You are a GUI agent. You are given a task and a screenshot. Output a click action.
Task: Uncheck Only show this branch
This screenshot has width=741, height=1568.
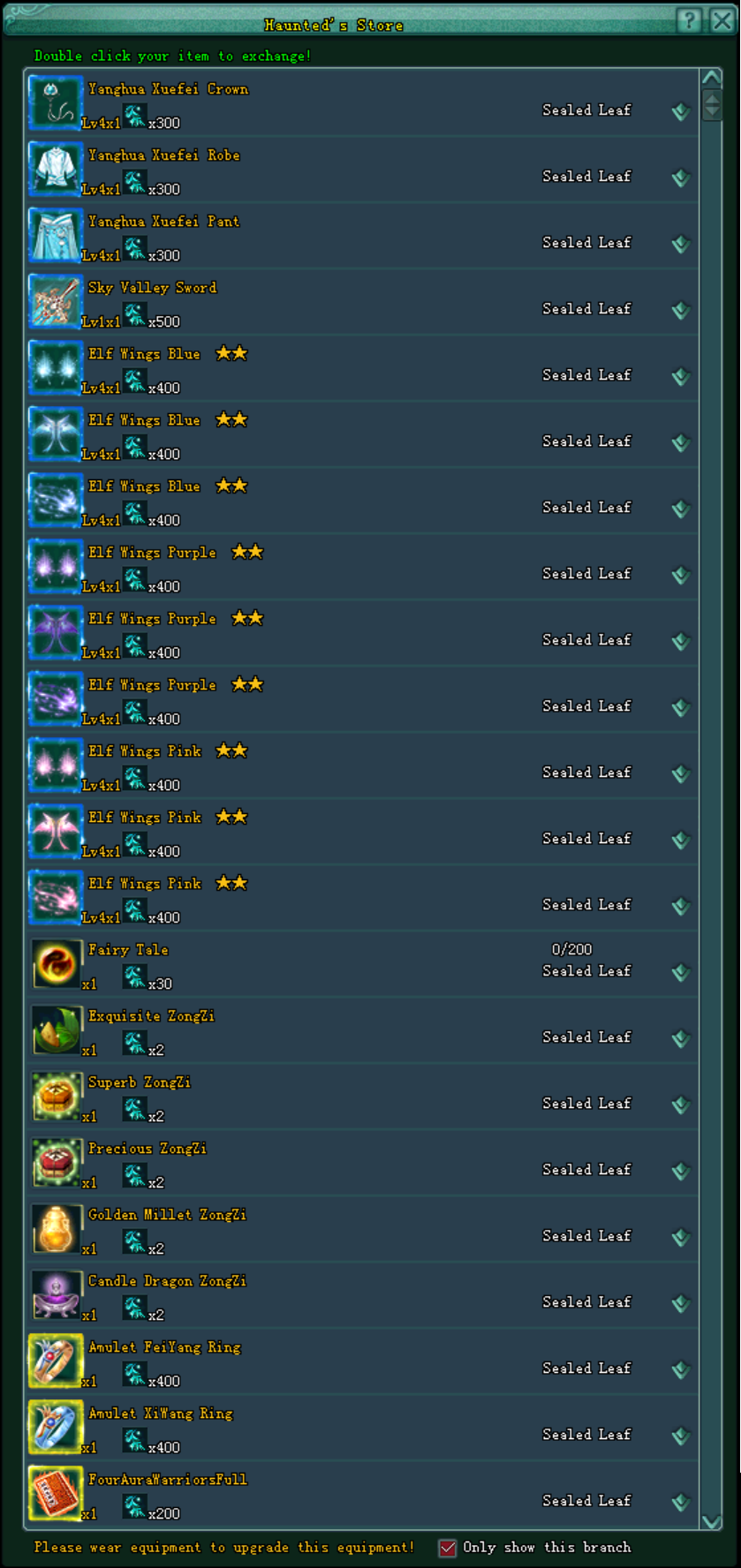[x=448, y=1548]
